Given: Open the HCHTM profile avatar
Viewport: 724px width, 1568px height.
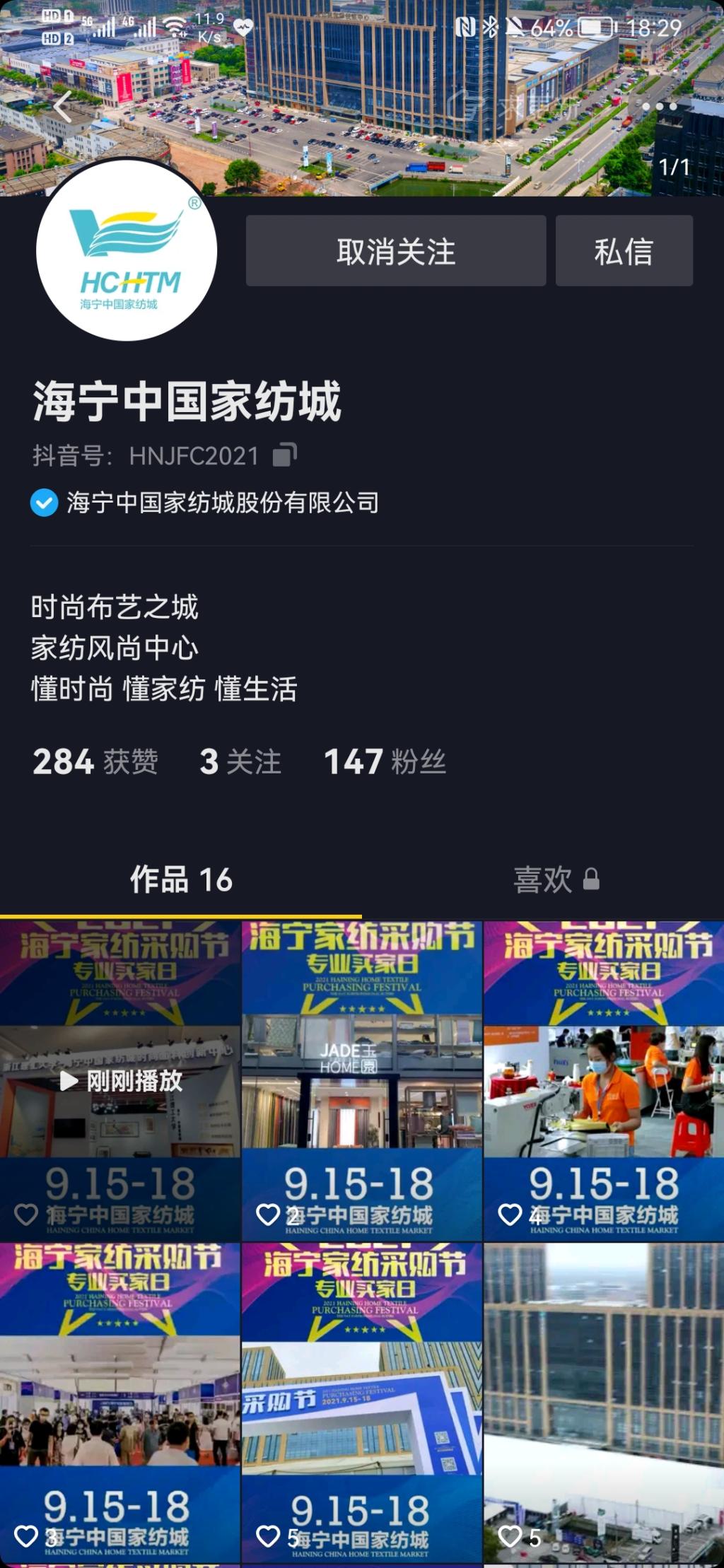Looking at the screenshot, I should (127, 251).
